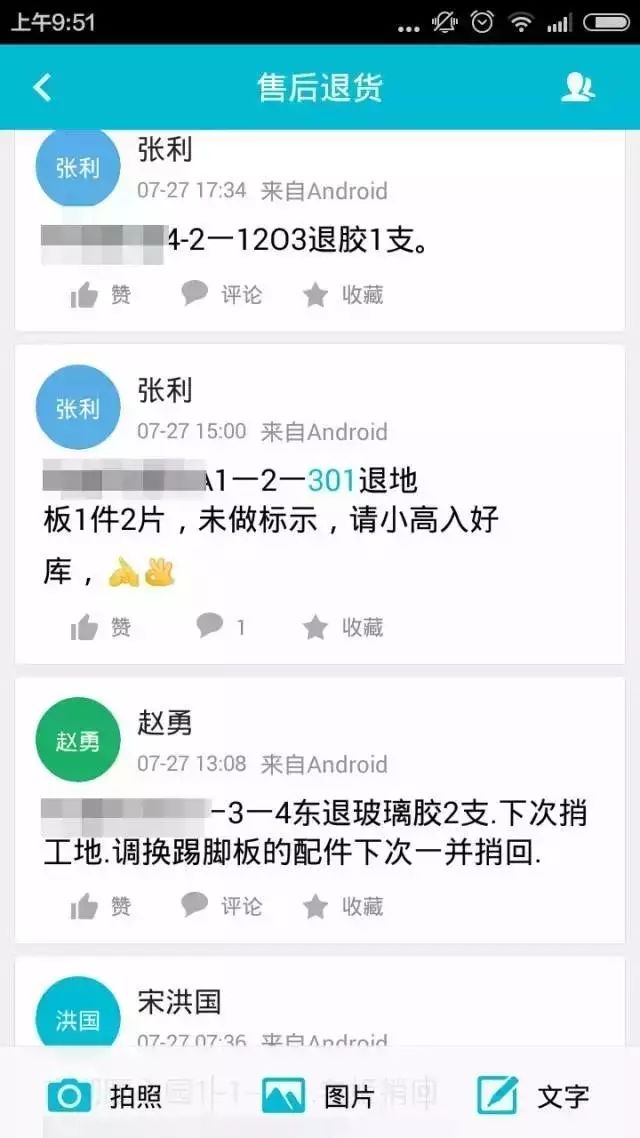The width and height of the screenshot is (640, 1138).
Task: Like 张利's 15:00 post about 退地板
Action: click(x=100, y=628)
